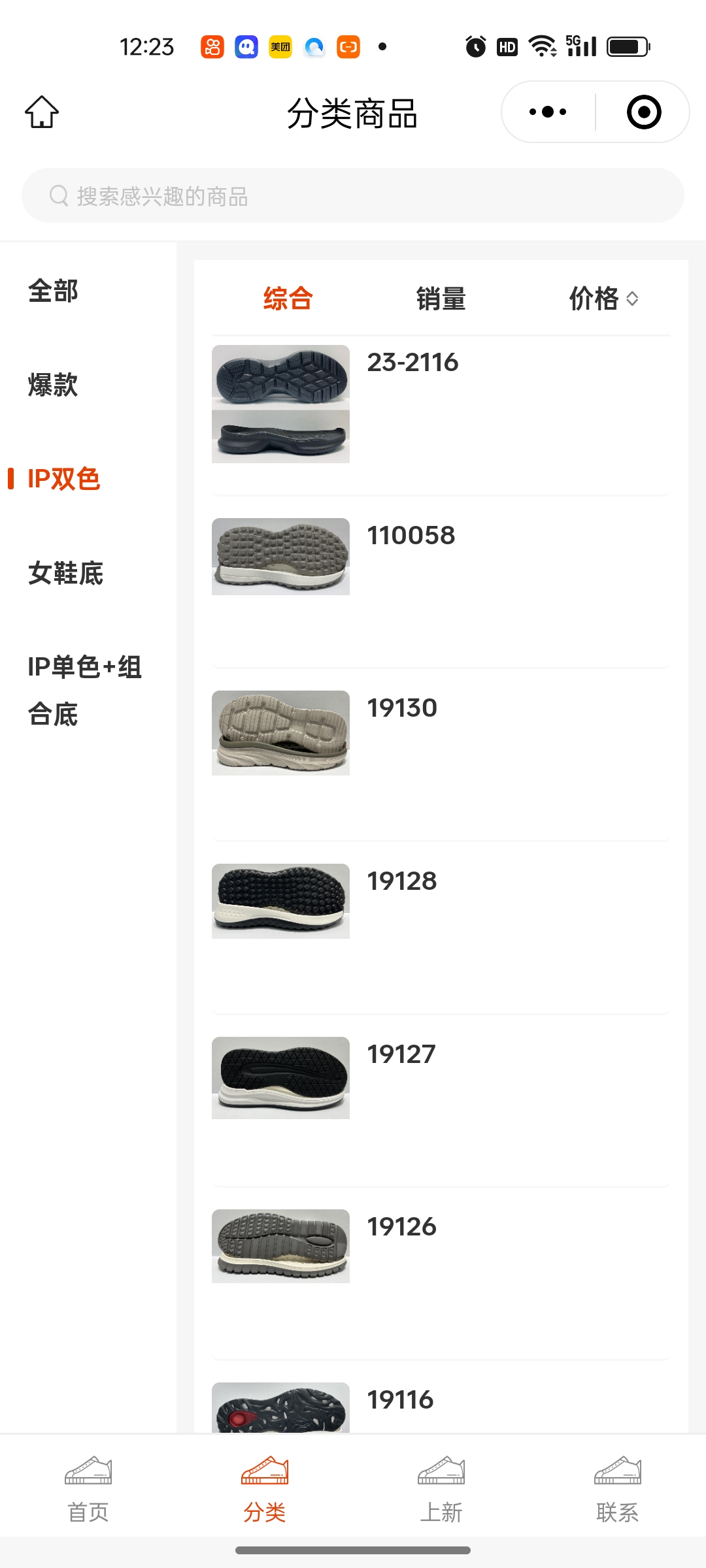Select the 爆款 category

point(53,385)
